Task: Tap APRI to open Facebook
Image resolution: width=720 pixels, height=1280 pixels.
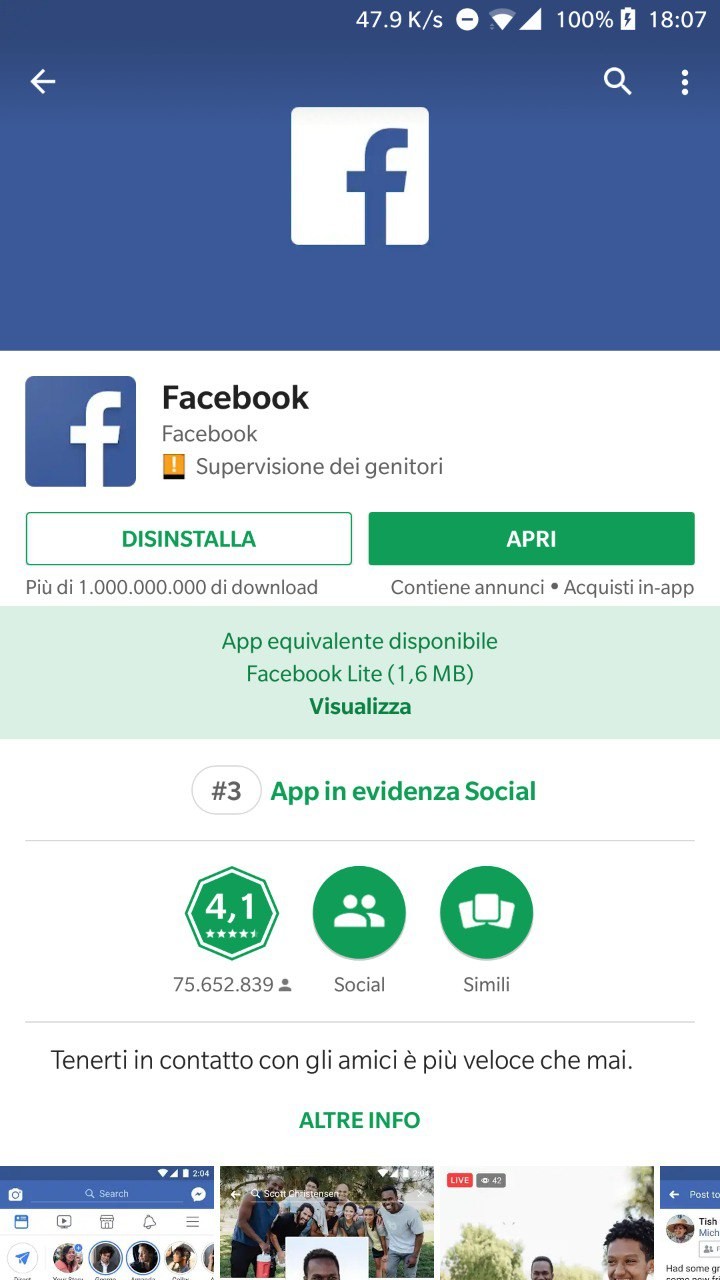Action: [x=531, y=539]
